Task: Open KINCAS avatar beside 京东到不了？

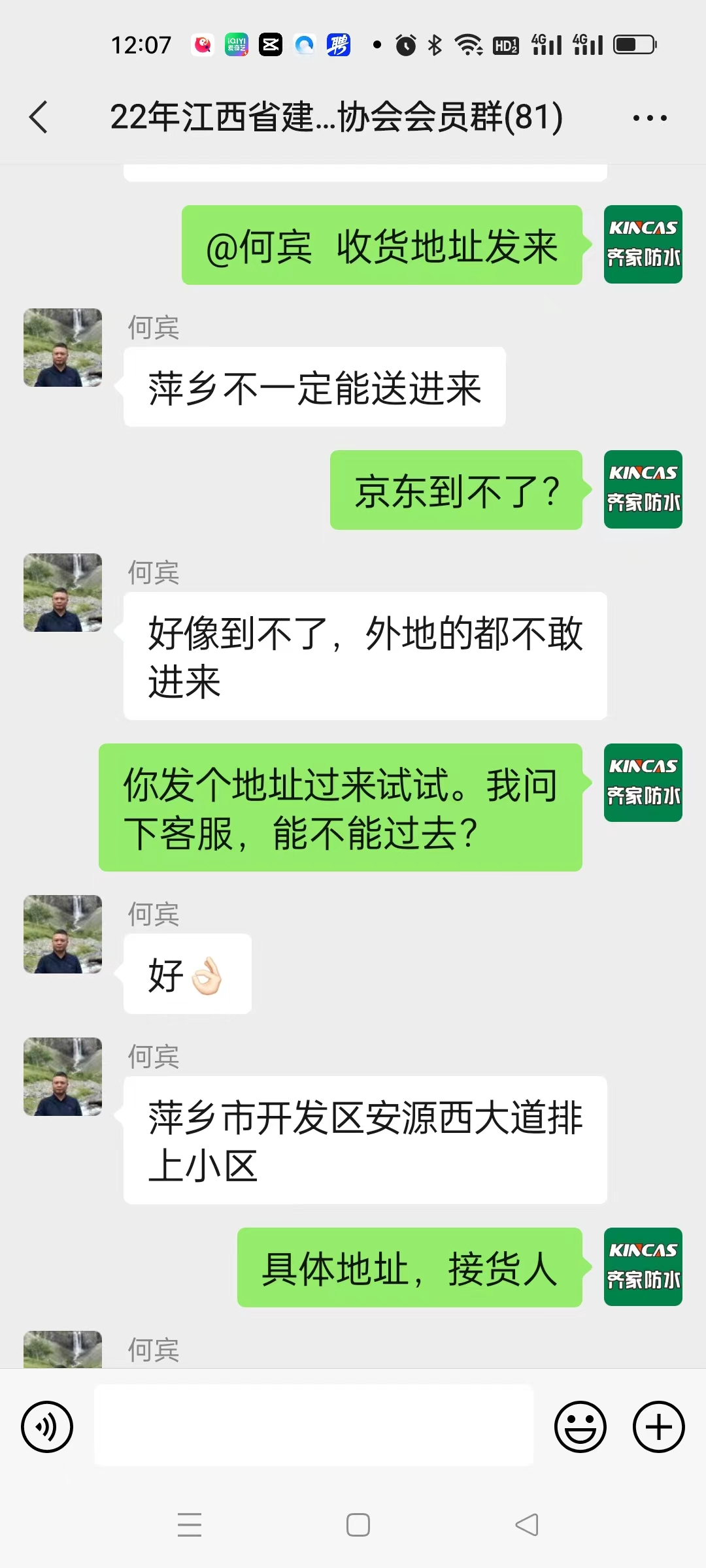Action: pos(643,489)
